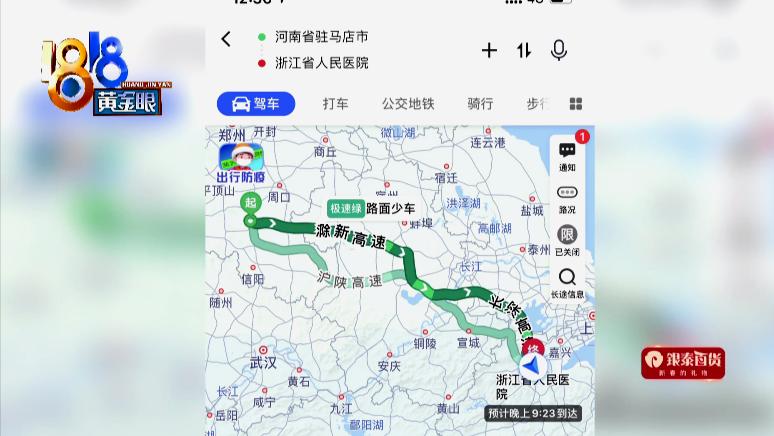Start voice input with microphone
The width and height of the screenshot is (774, 436).
point(559,50)
